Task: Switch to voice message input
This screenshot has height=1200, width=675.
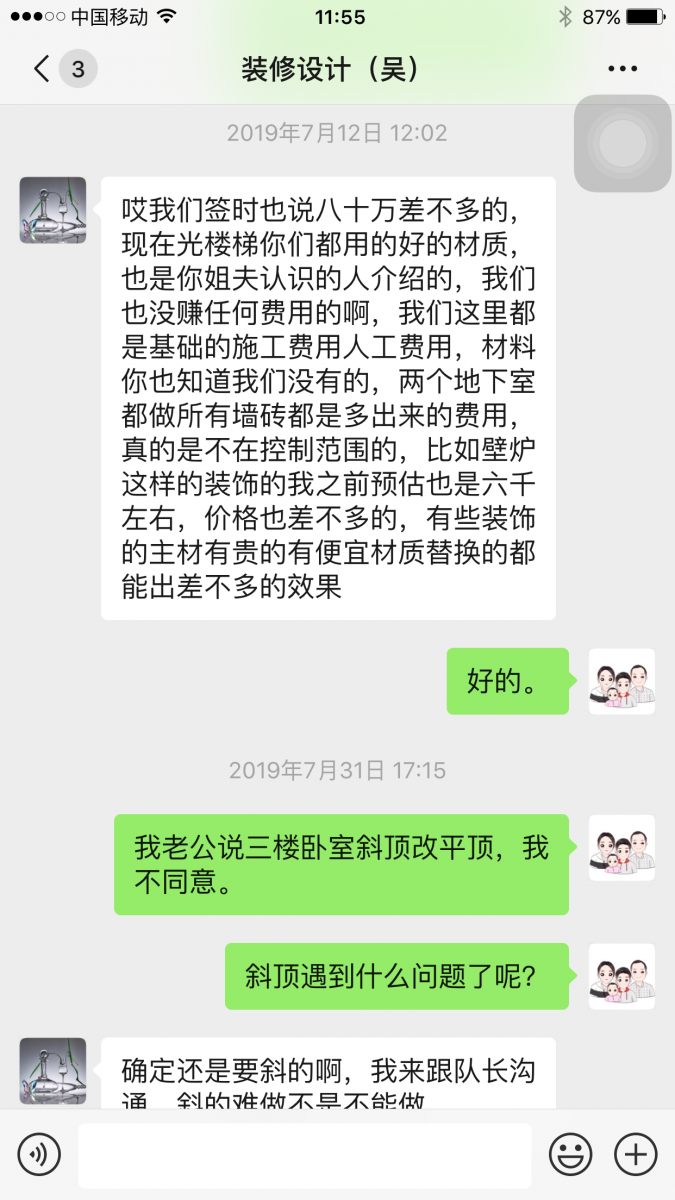Action: tap(39, 1155)
